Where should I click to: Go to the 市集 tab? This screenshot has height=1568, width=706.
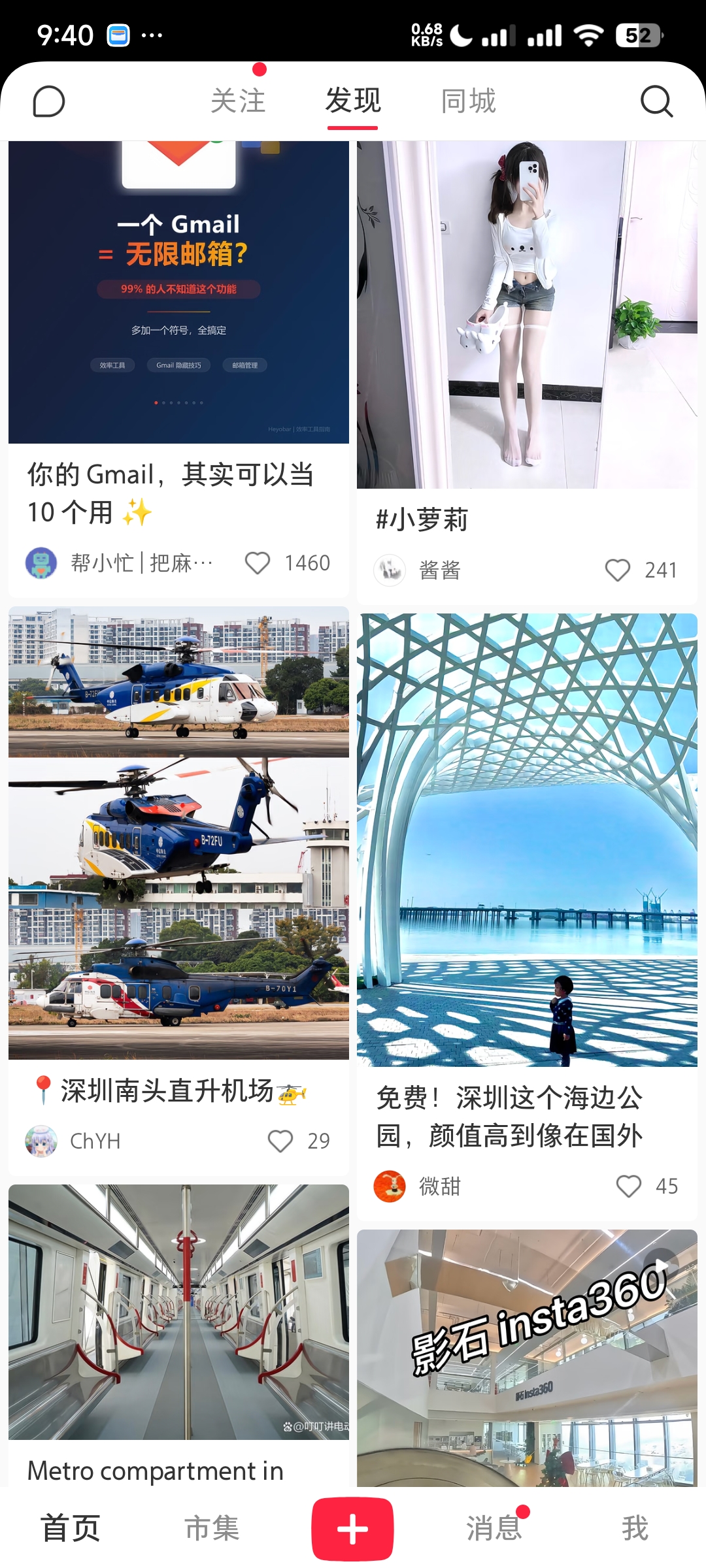tap(212, 1529)
